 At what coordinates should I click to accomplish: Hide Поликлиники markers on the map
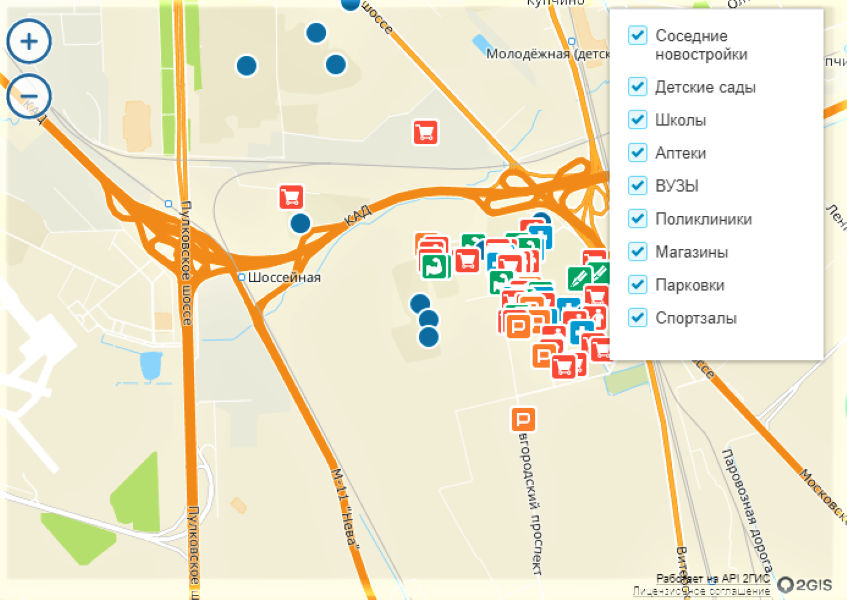[637, 219]
